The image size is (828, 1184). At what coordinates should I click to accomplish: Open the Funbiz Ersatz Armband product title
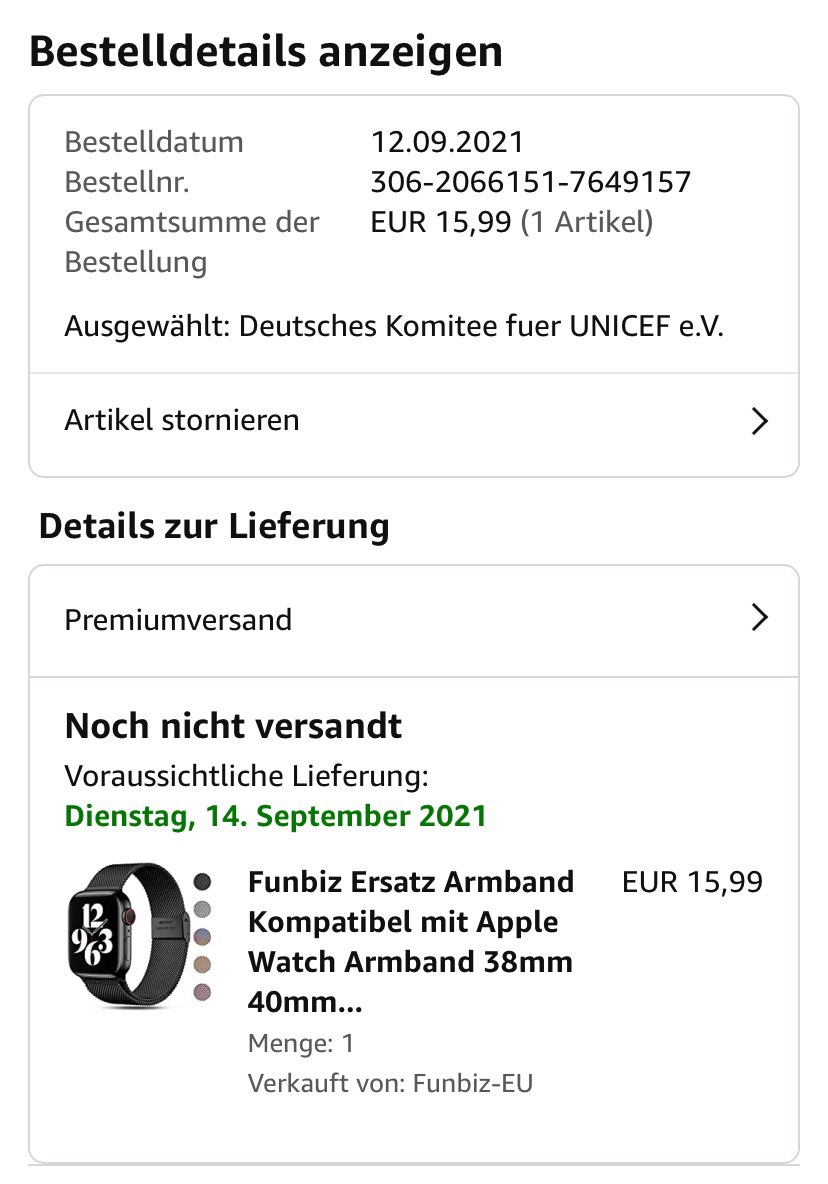411,941
